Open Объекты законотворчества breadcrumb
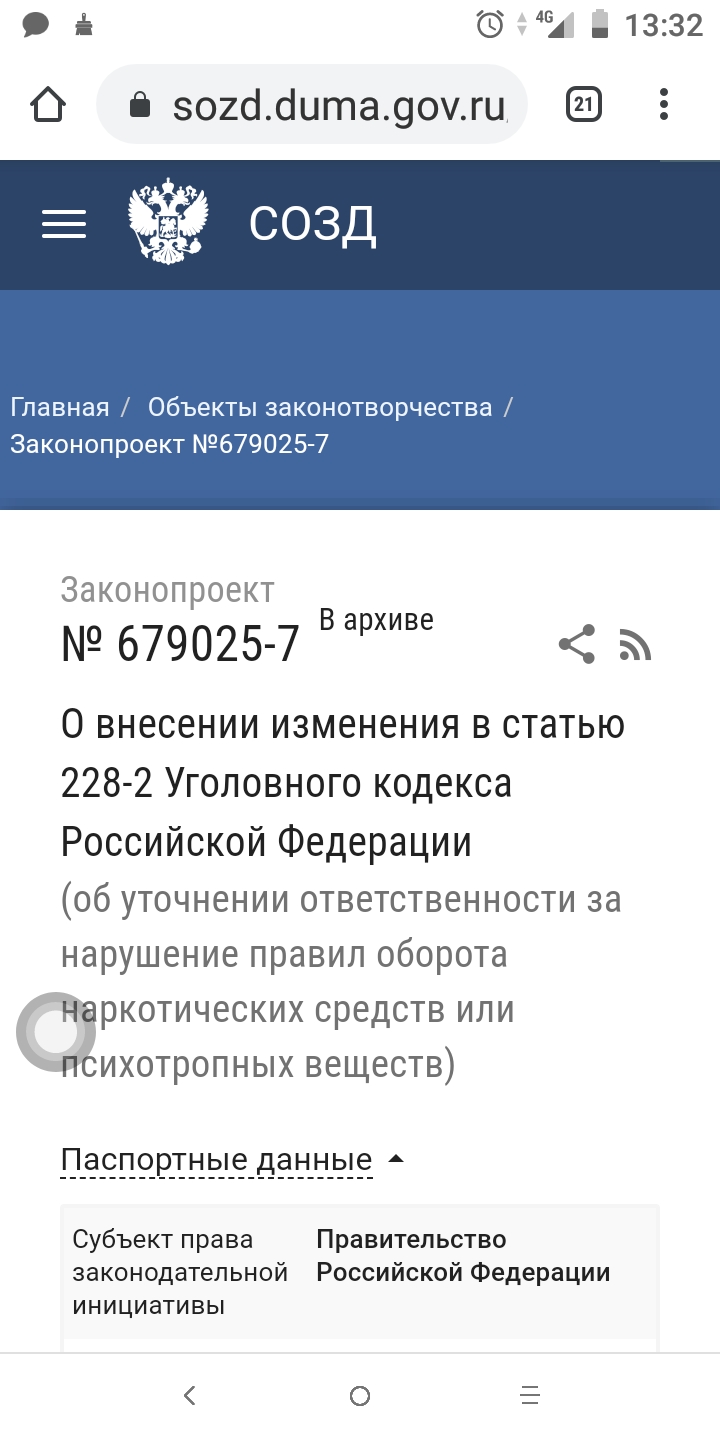 [x=320, y=407]
